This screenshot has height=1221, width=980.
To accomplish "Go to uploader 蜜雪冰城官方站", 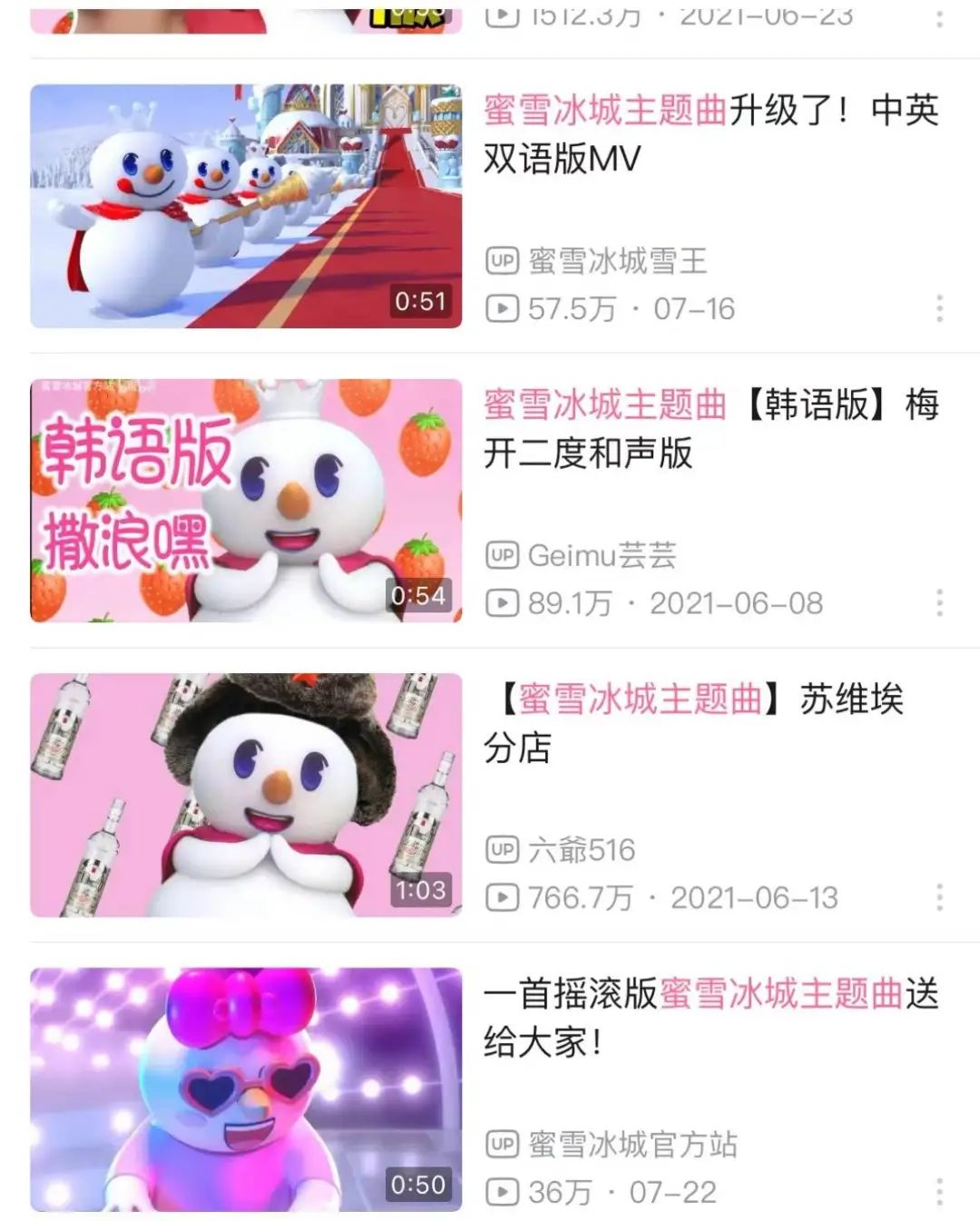I will point(632,1144).
